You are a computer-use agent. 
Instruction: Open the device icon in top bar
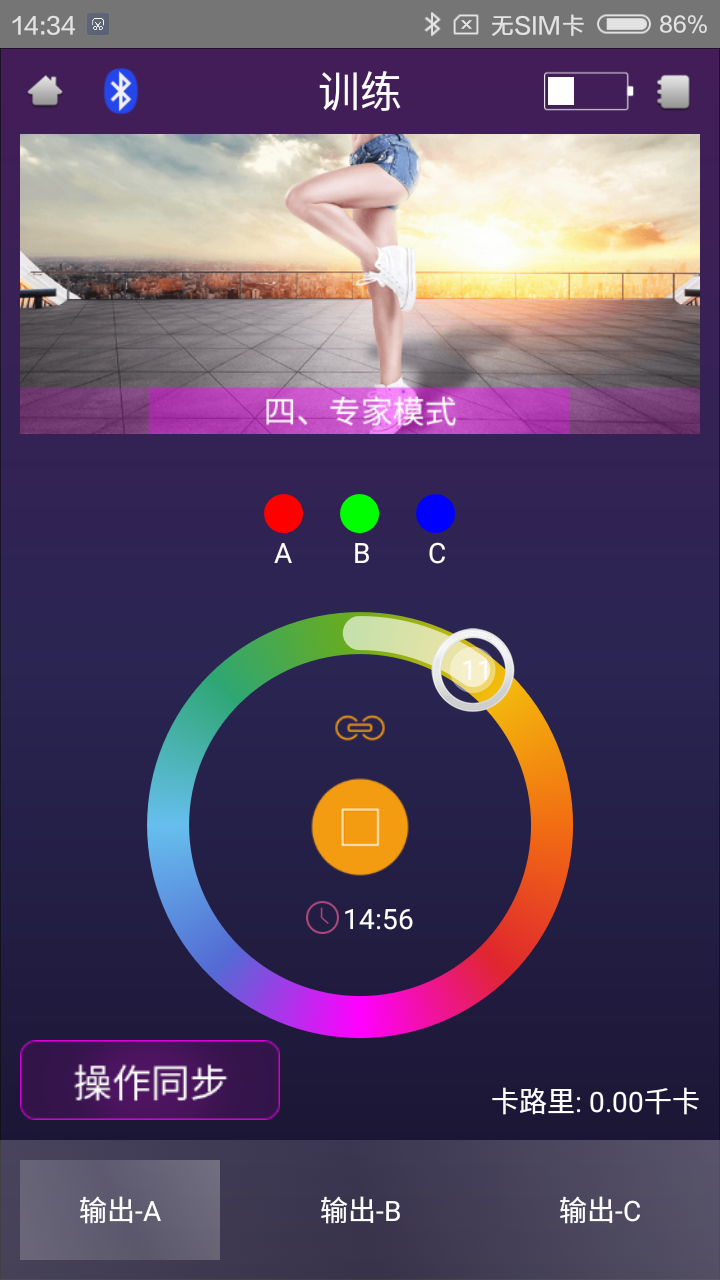[x=674, y=91]
